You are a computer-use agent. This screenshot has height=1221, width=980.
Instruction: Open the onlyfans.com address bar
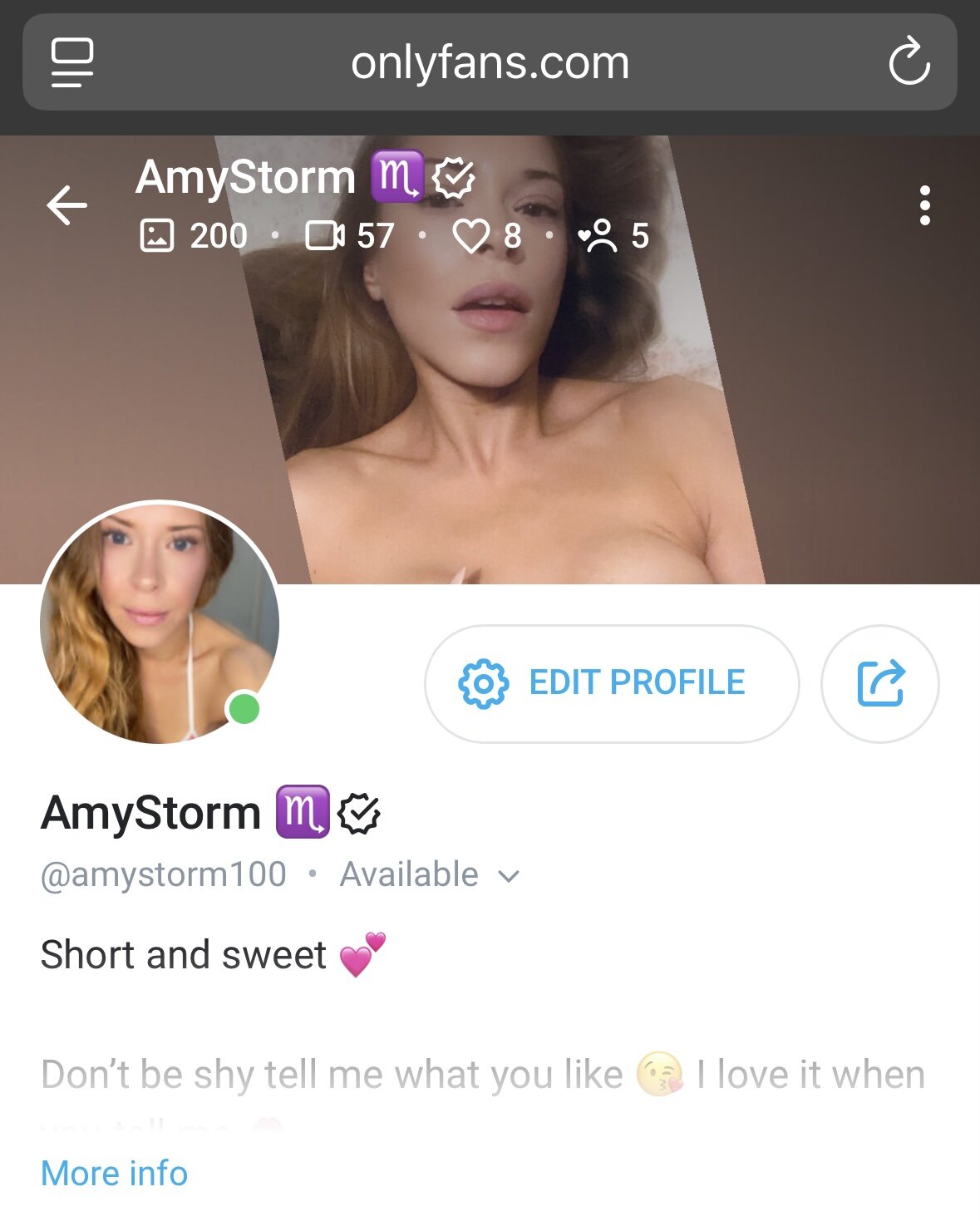pyautogui.click(x=490, y=63)
